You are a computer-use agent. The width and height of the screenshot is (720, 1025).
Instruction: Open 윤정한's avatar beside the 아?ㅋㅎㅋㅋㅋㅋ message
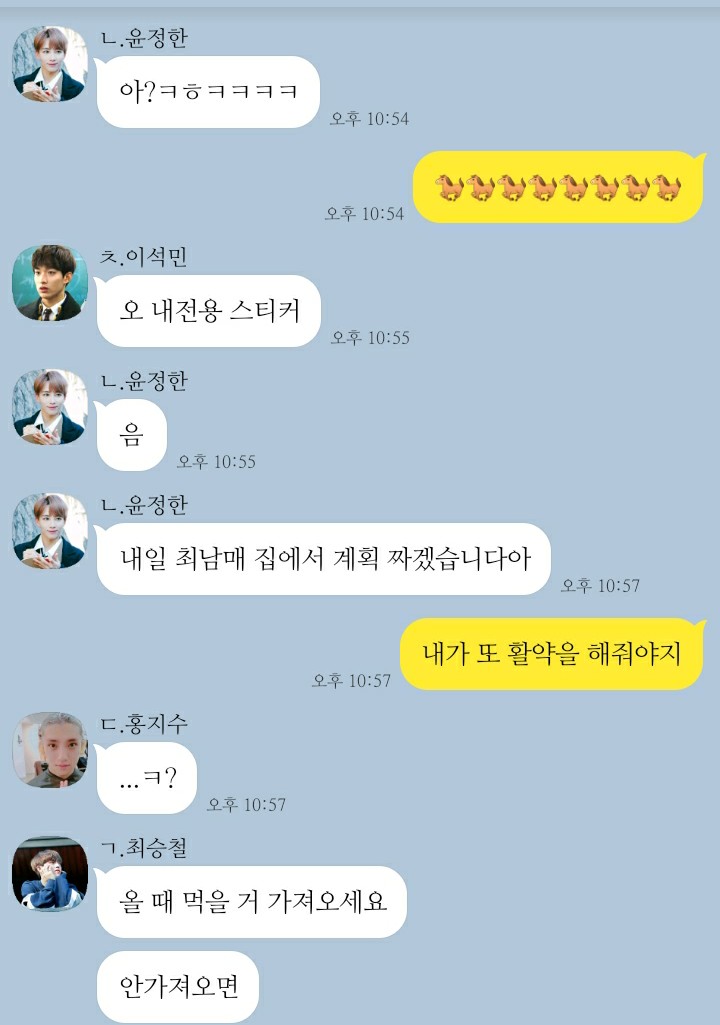point(49,64)
